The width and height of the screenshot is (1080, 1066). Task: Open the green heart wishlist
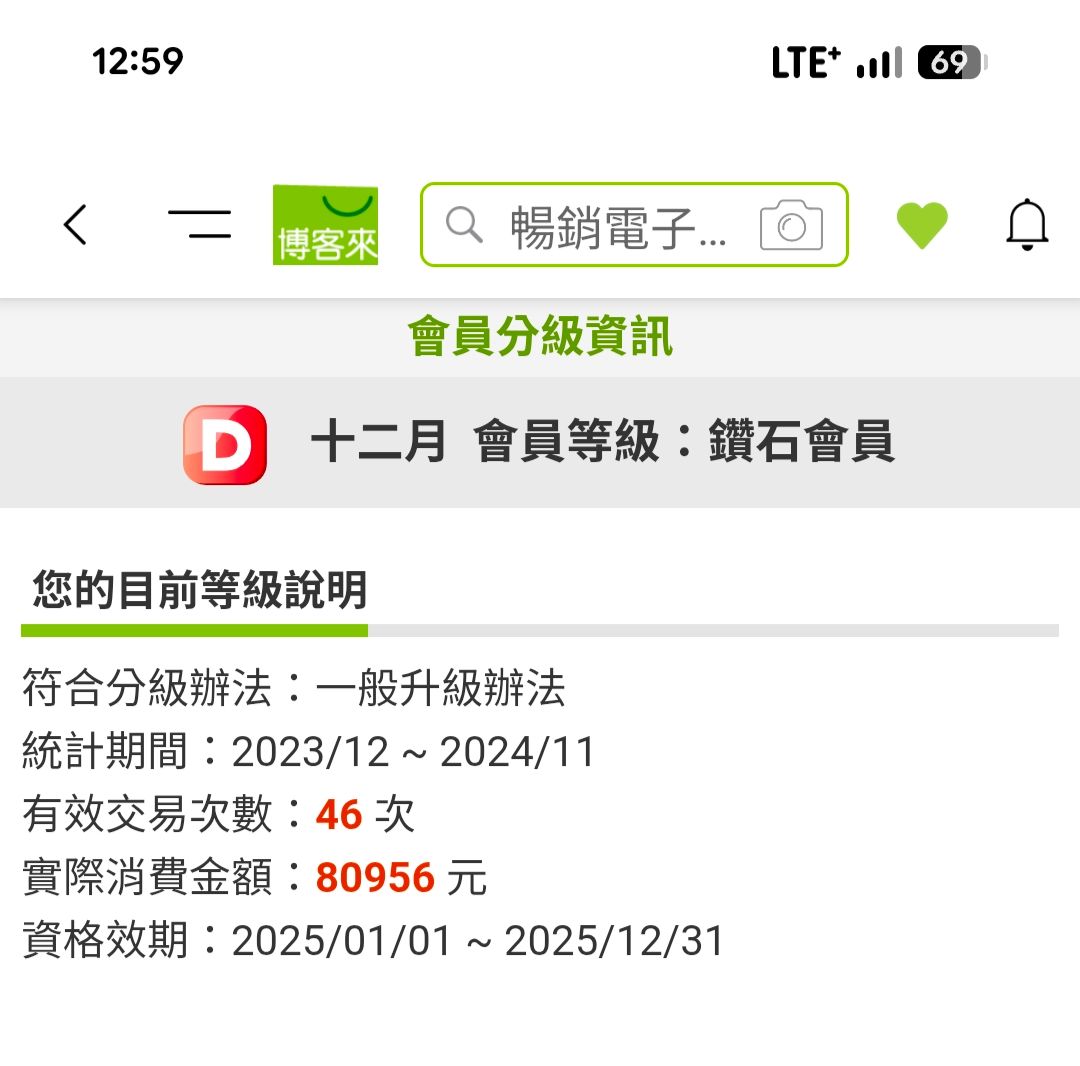(x=921, y=225)
